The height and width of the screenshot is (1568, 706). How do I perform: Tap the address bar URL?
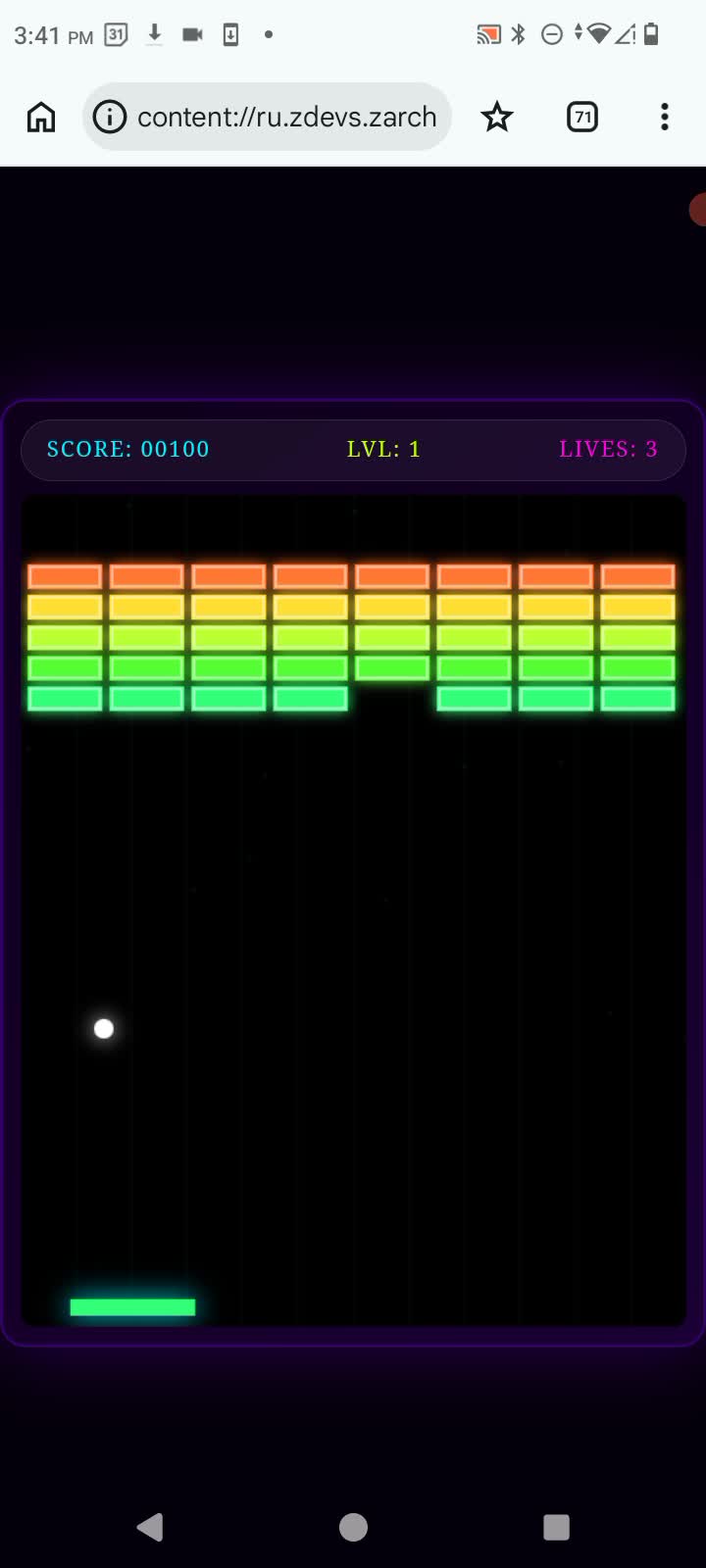coord(287,117)
